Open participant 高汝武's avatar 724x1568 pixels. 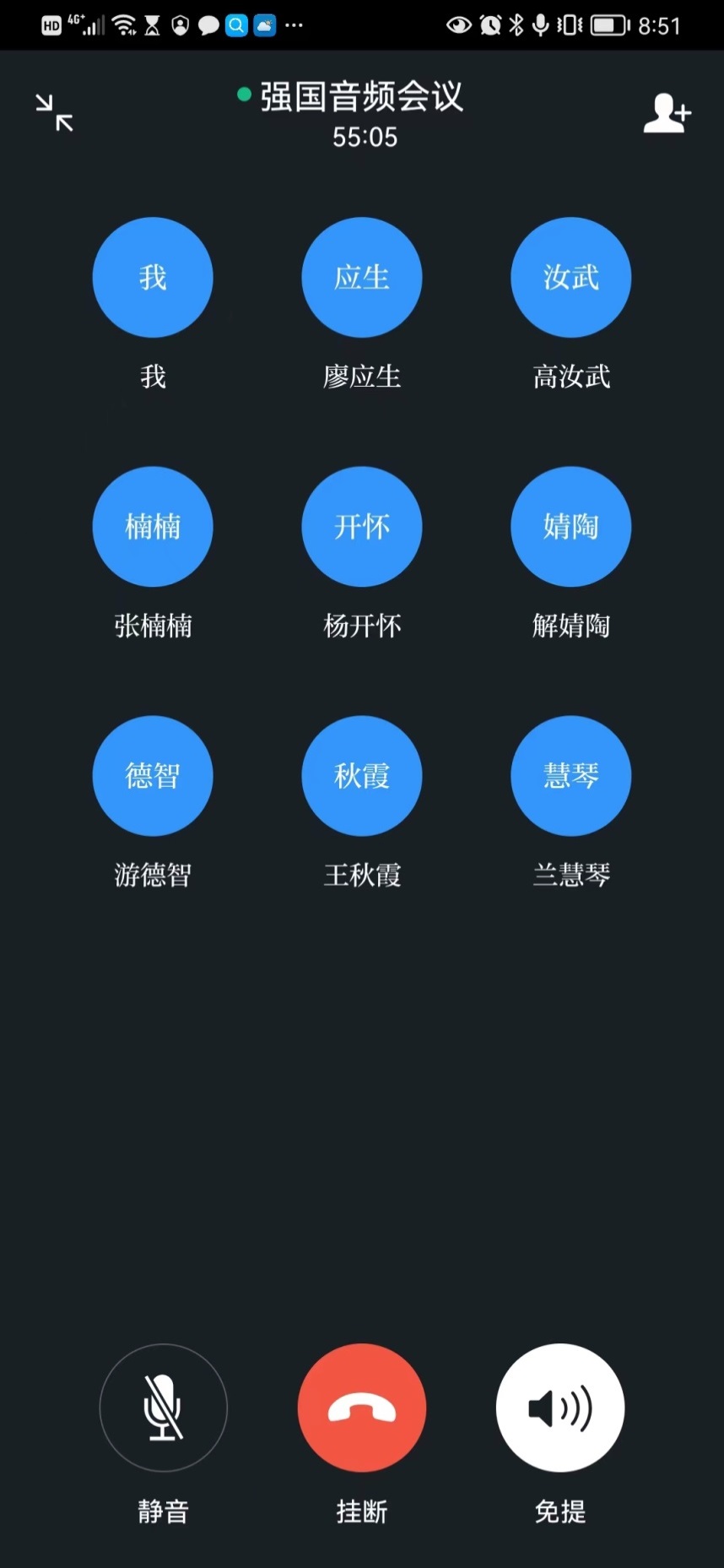point(570,278)
